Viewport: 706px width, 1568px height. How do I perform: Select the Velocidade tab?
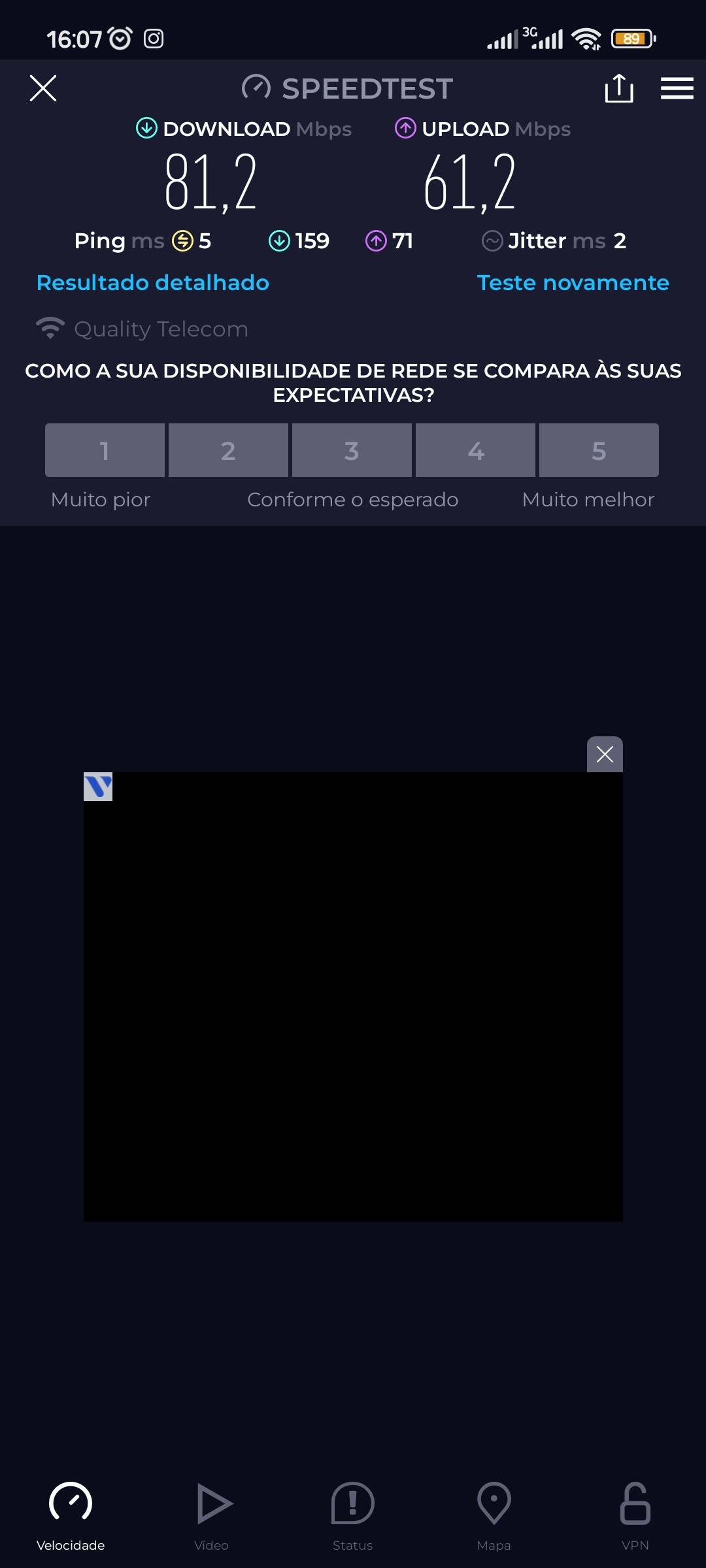[x=71, y=1516]
